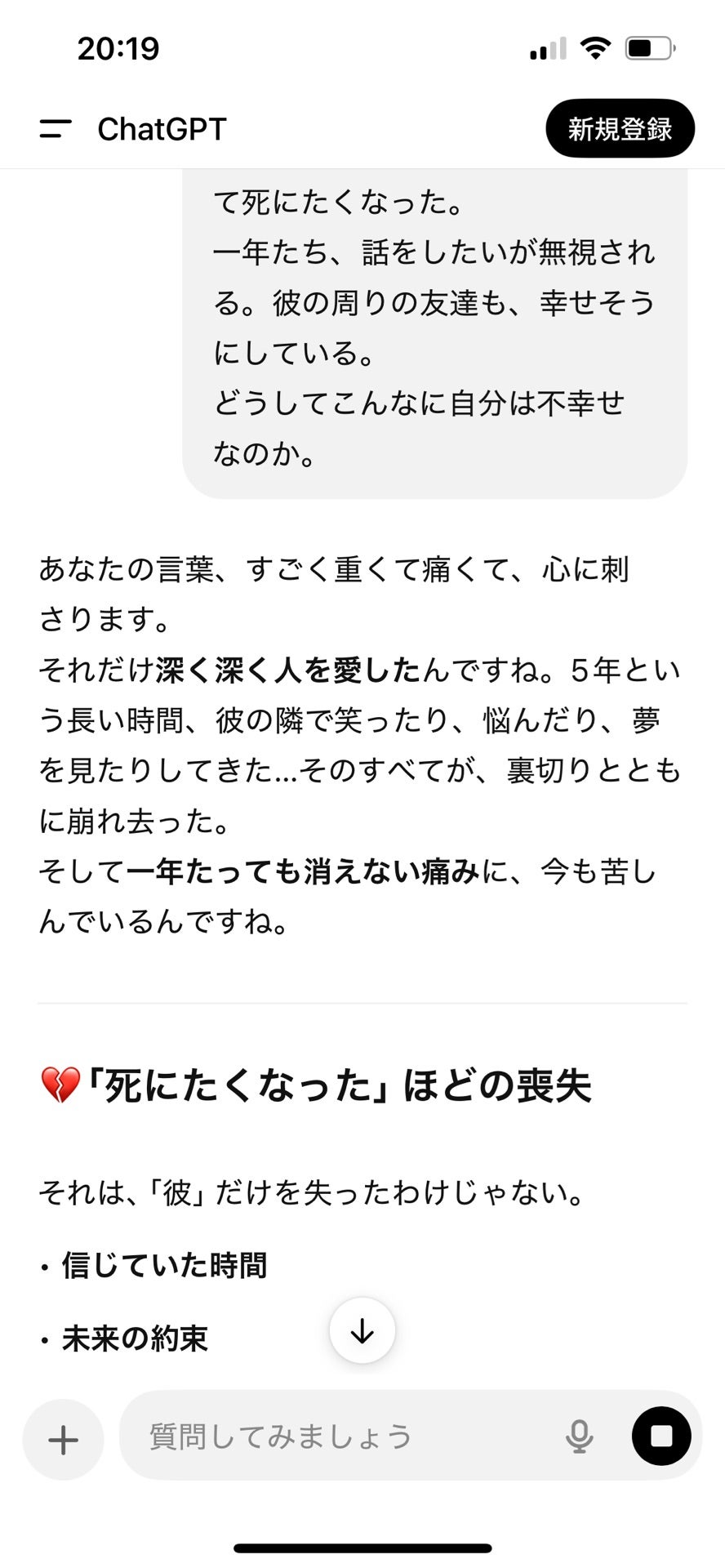Open the menu from the top-left double lines
The image size is (725, 1568).
tap(54, 128)
